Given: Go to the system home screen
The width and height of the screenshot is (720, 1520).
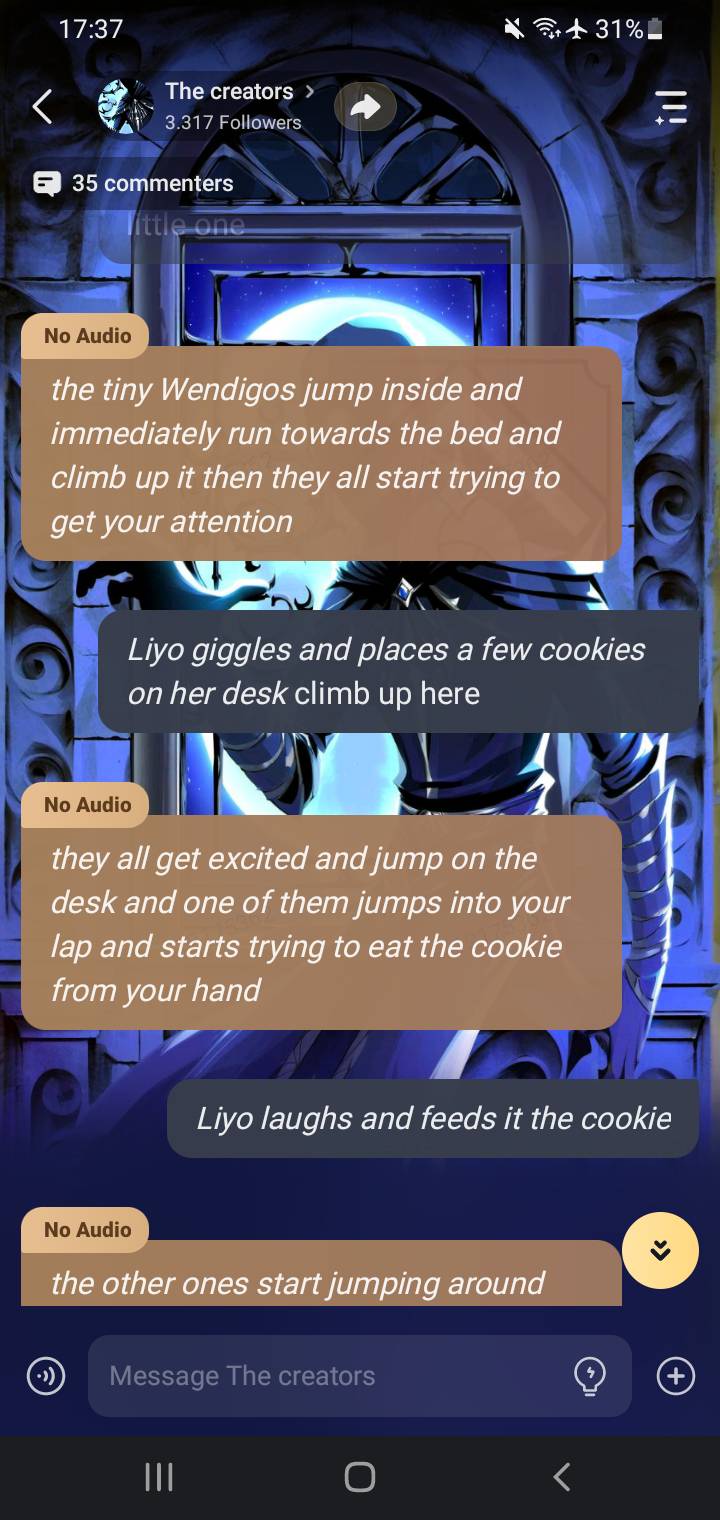Looking at the screenshot, I should click(x=360, y=1476).
